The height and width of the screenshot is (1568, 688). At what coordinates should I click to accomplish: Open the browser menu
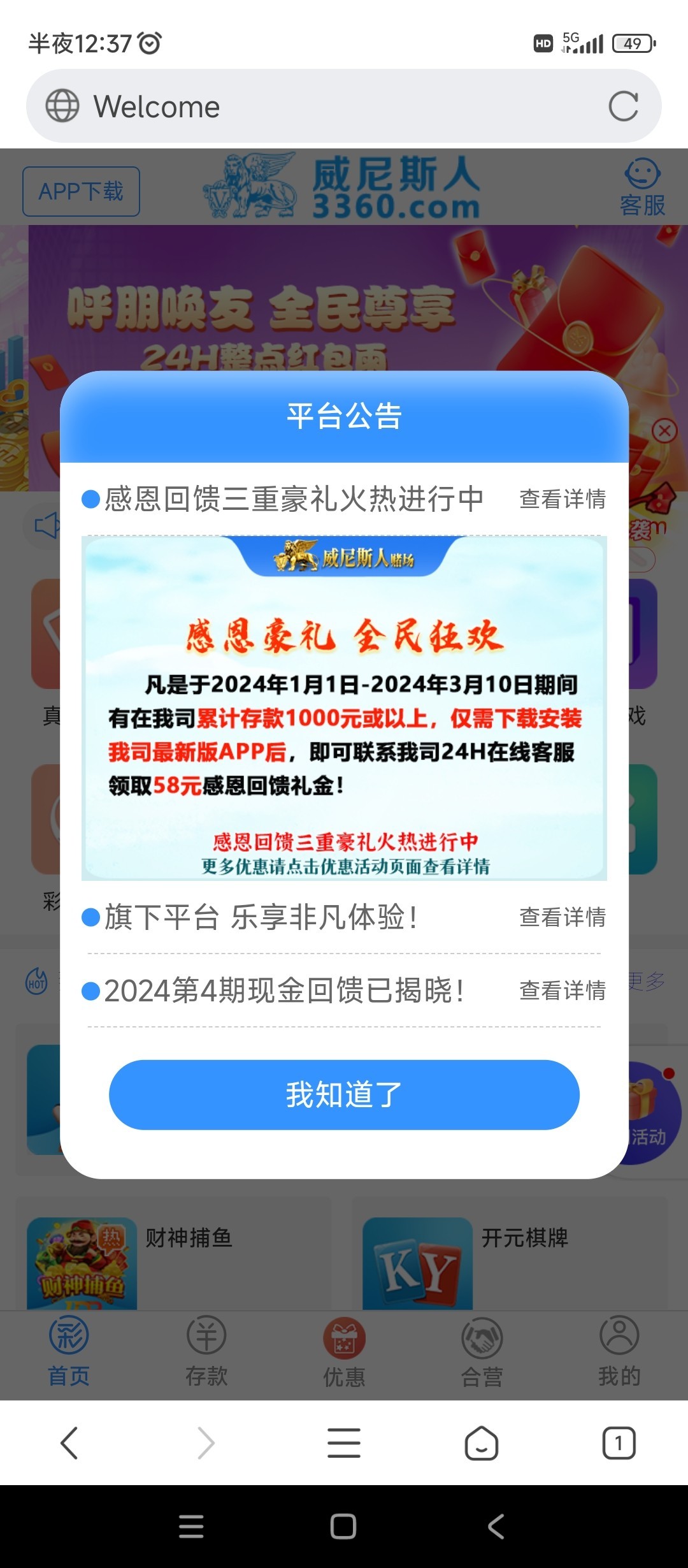pyautogui.click(x=344, y=1443)
